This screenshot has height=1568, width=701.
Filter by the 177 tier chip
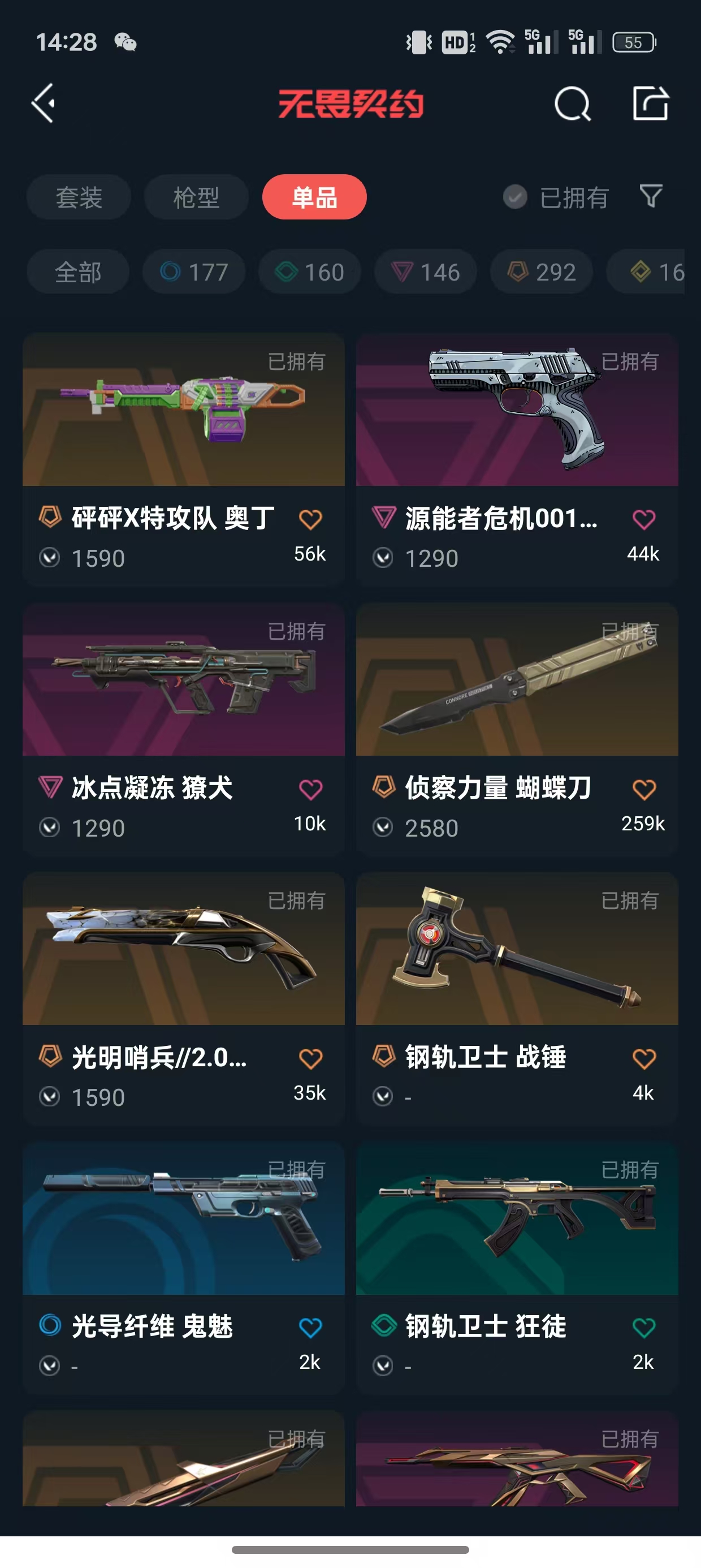(194, 272)
